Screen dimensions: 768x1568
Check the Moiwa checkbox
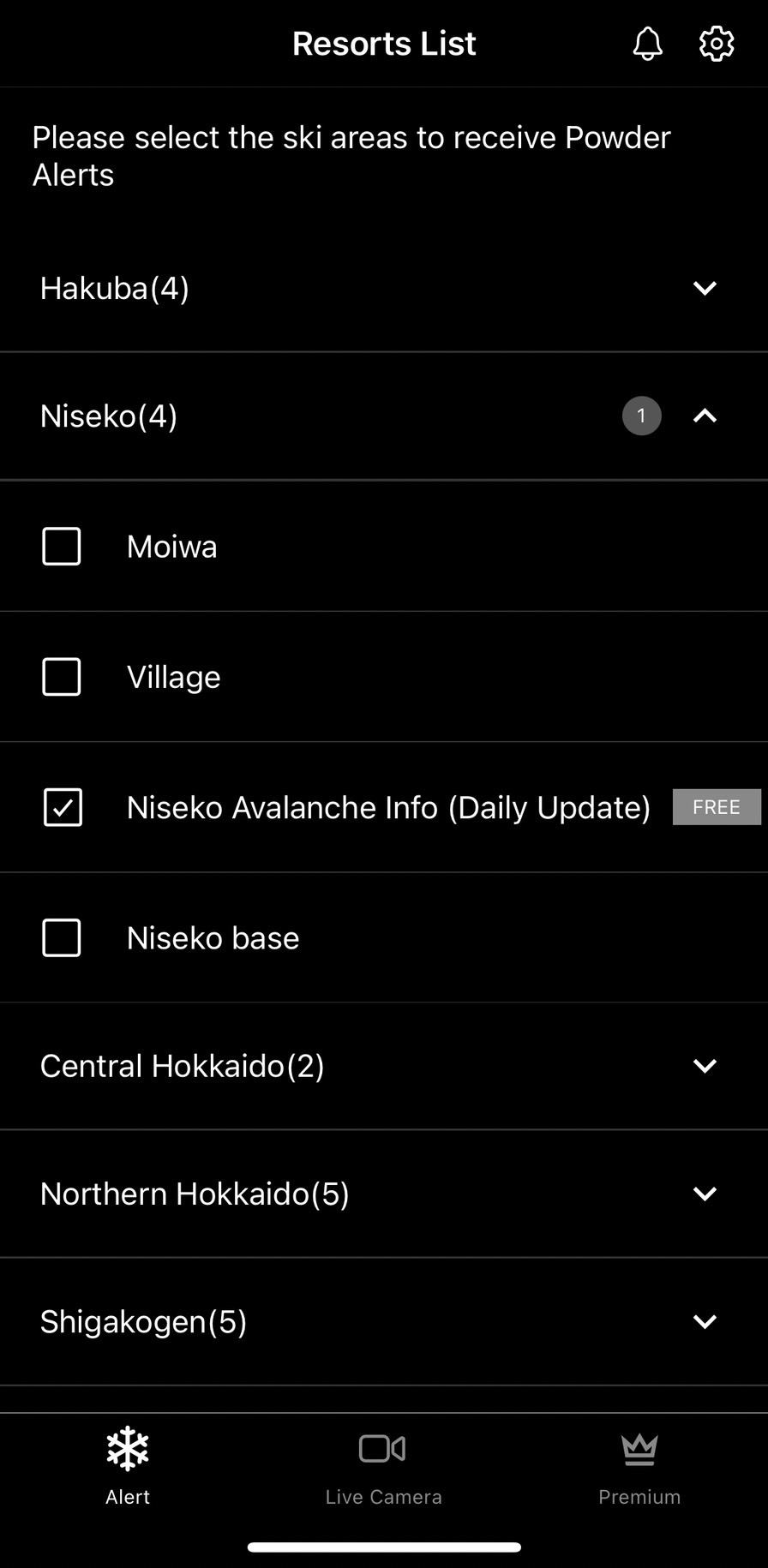pos(62,547)
